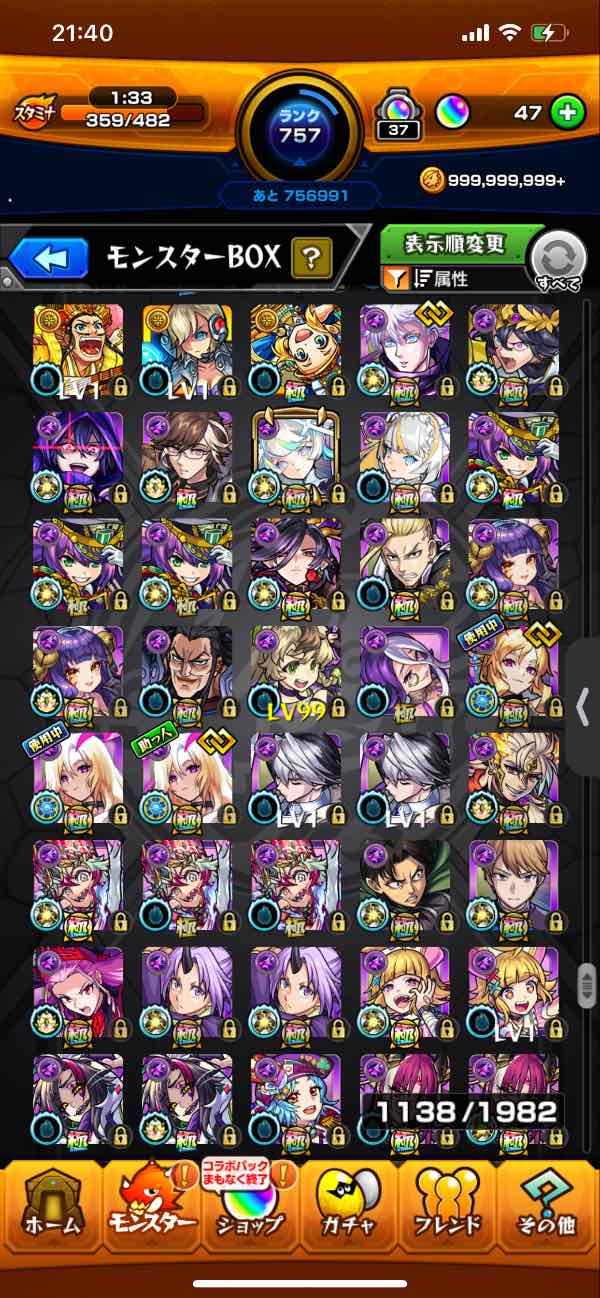
Task: Expand the side panel arrow handle
Action: (x=583, y=707)
